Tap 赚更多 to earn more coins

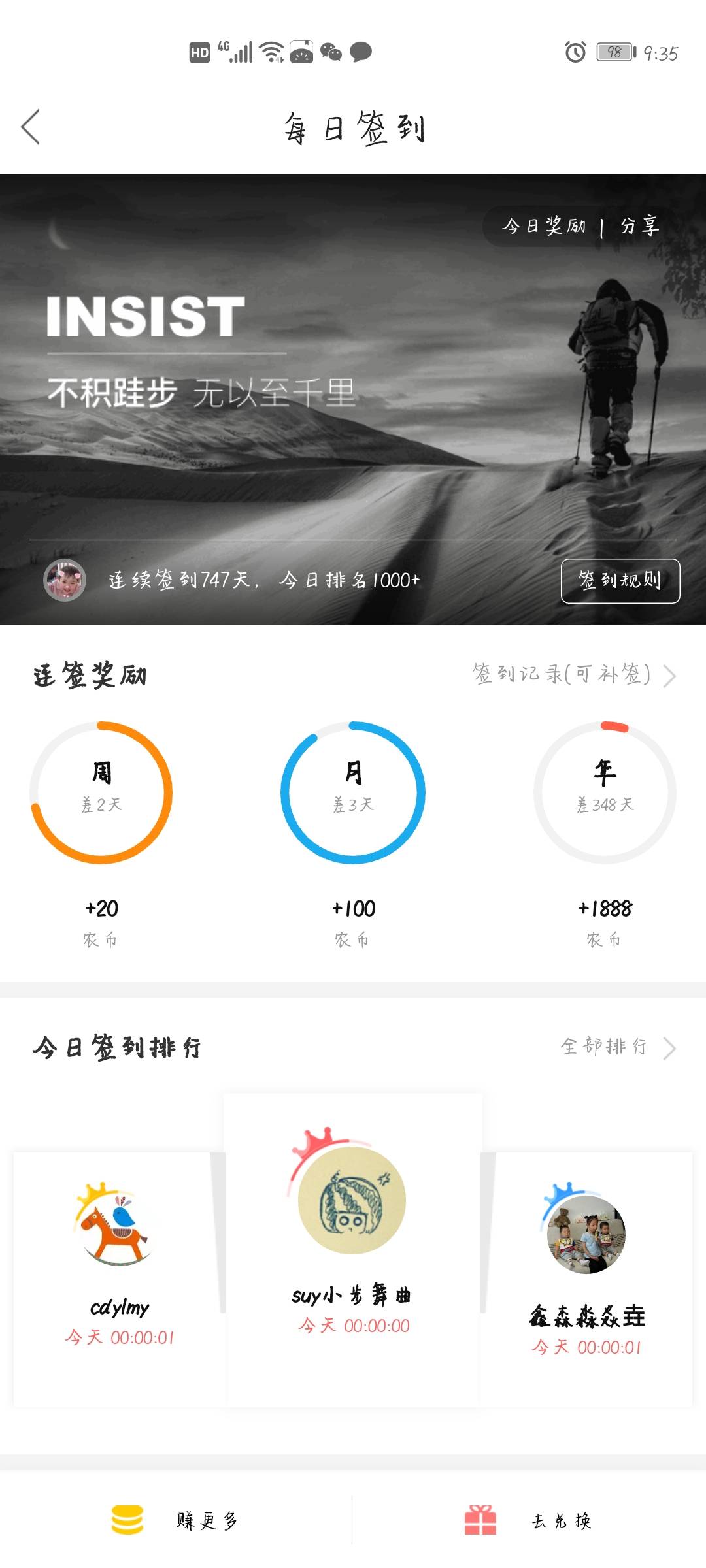(x=176, y=1520)
